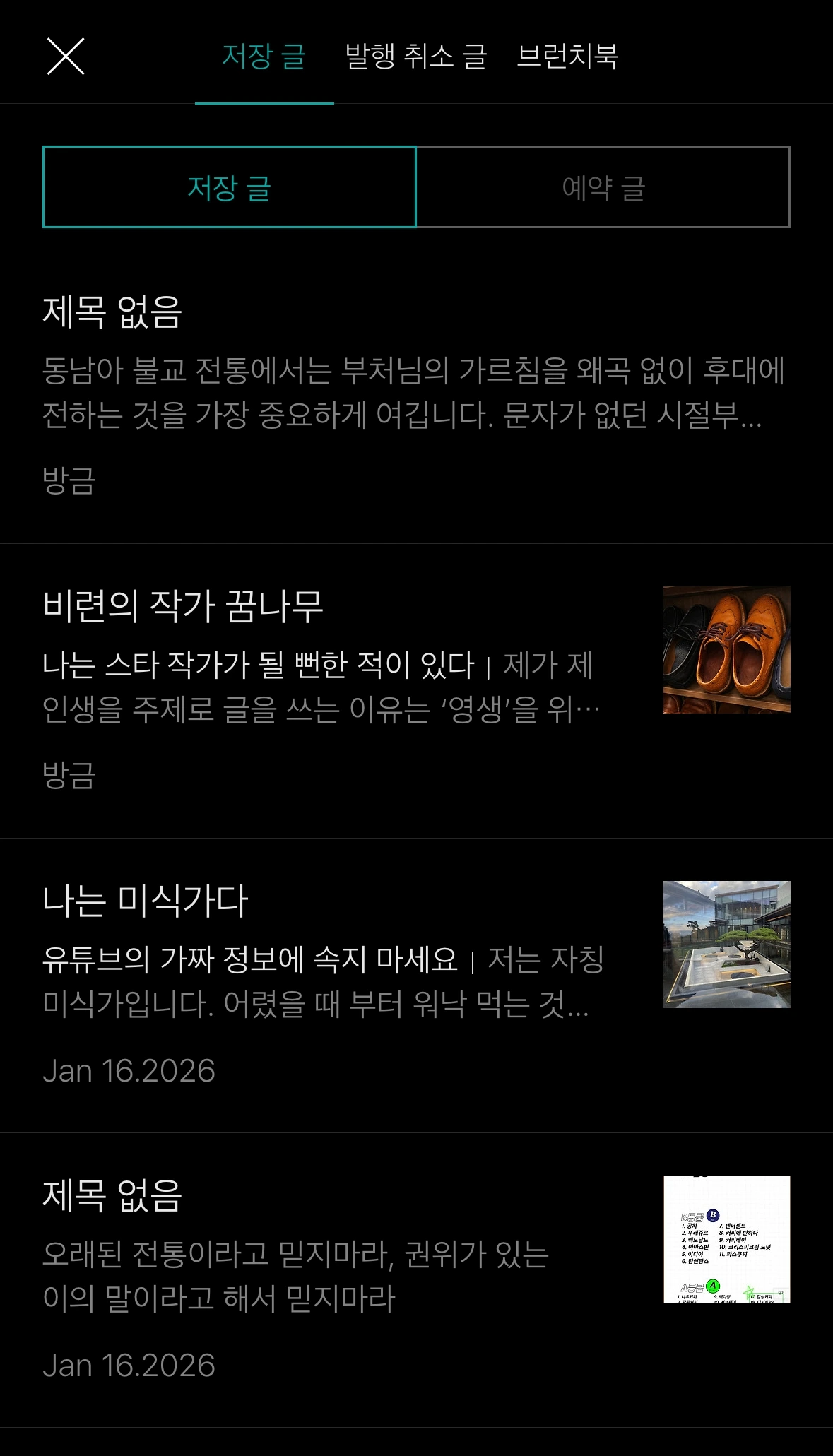The height and width of the screenshot is (1456, 833).
Task: Open the 브런치북 tab
Action: click(567, 57)
